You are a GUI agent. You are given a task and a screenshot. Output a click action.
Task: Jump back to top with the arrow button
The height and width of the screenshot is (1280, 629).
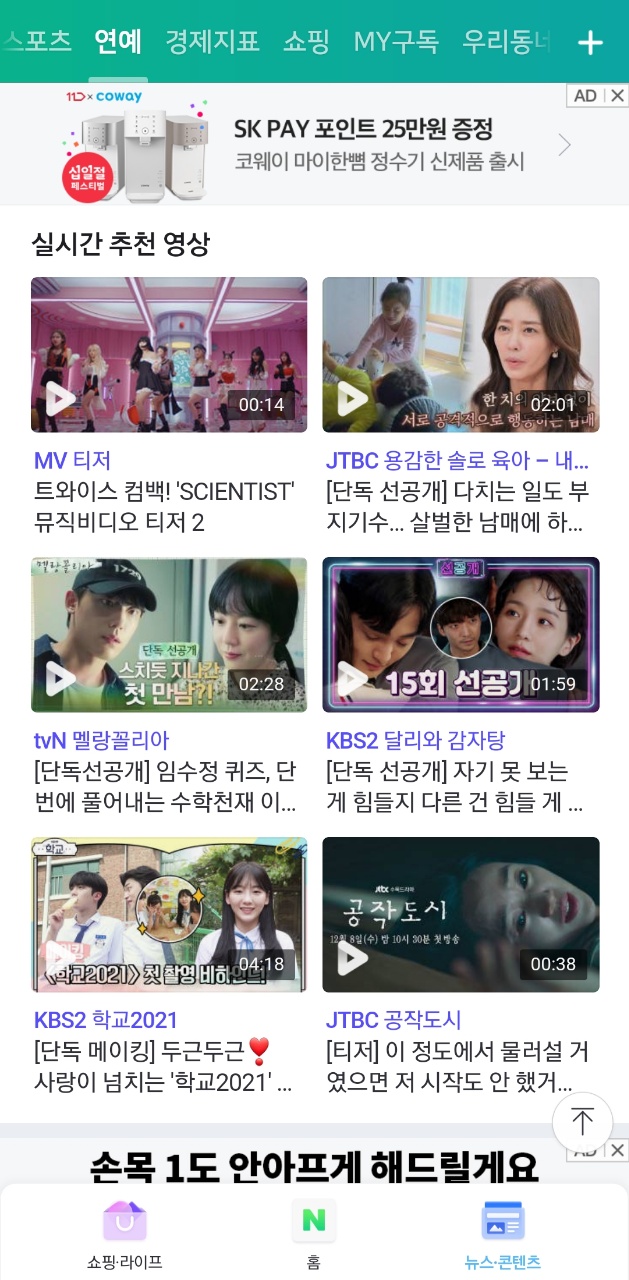point(582,1122)
